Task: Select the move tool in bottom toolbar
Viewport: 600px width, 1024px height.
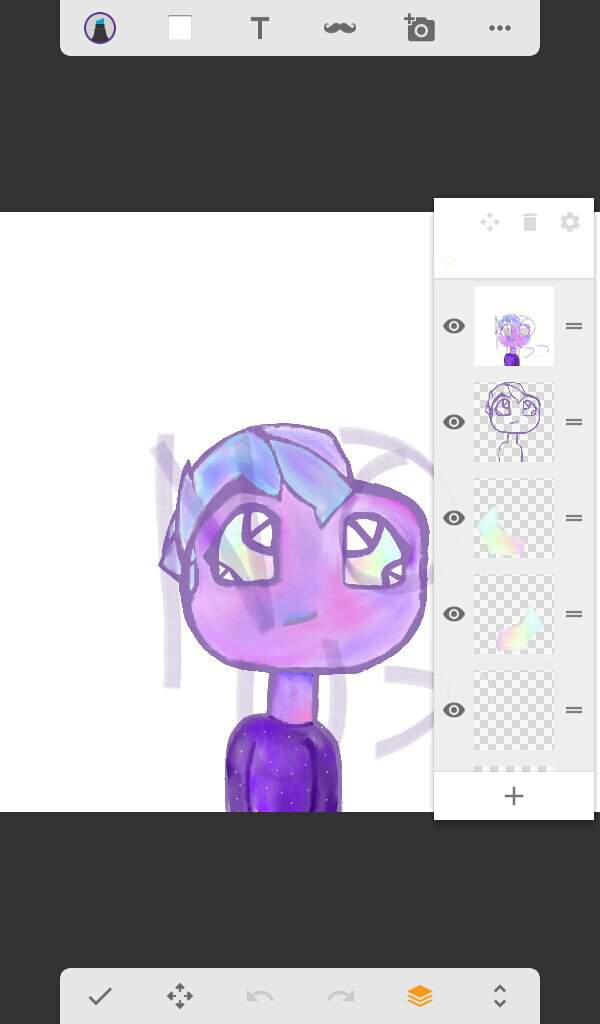Action: [x=180, y=996]
